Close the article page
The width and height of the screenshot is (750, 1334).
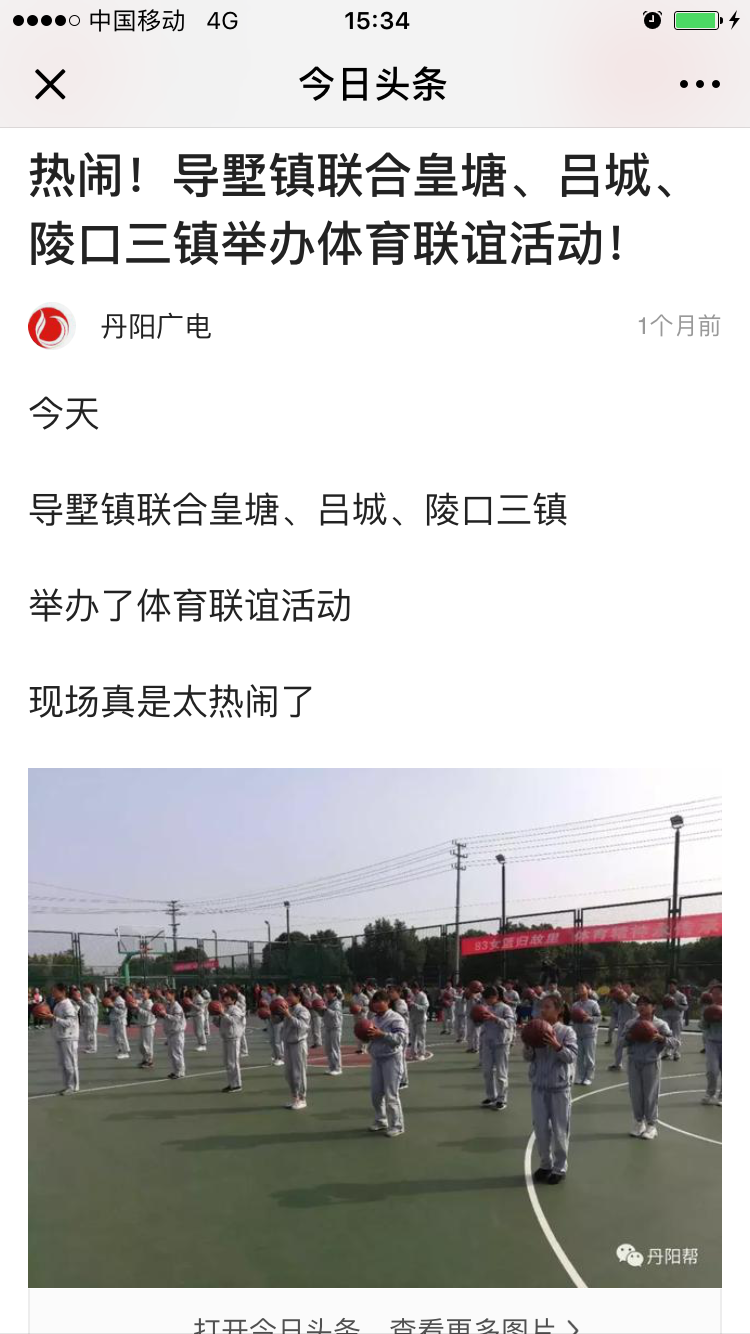tap(50, 85)
